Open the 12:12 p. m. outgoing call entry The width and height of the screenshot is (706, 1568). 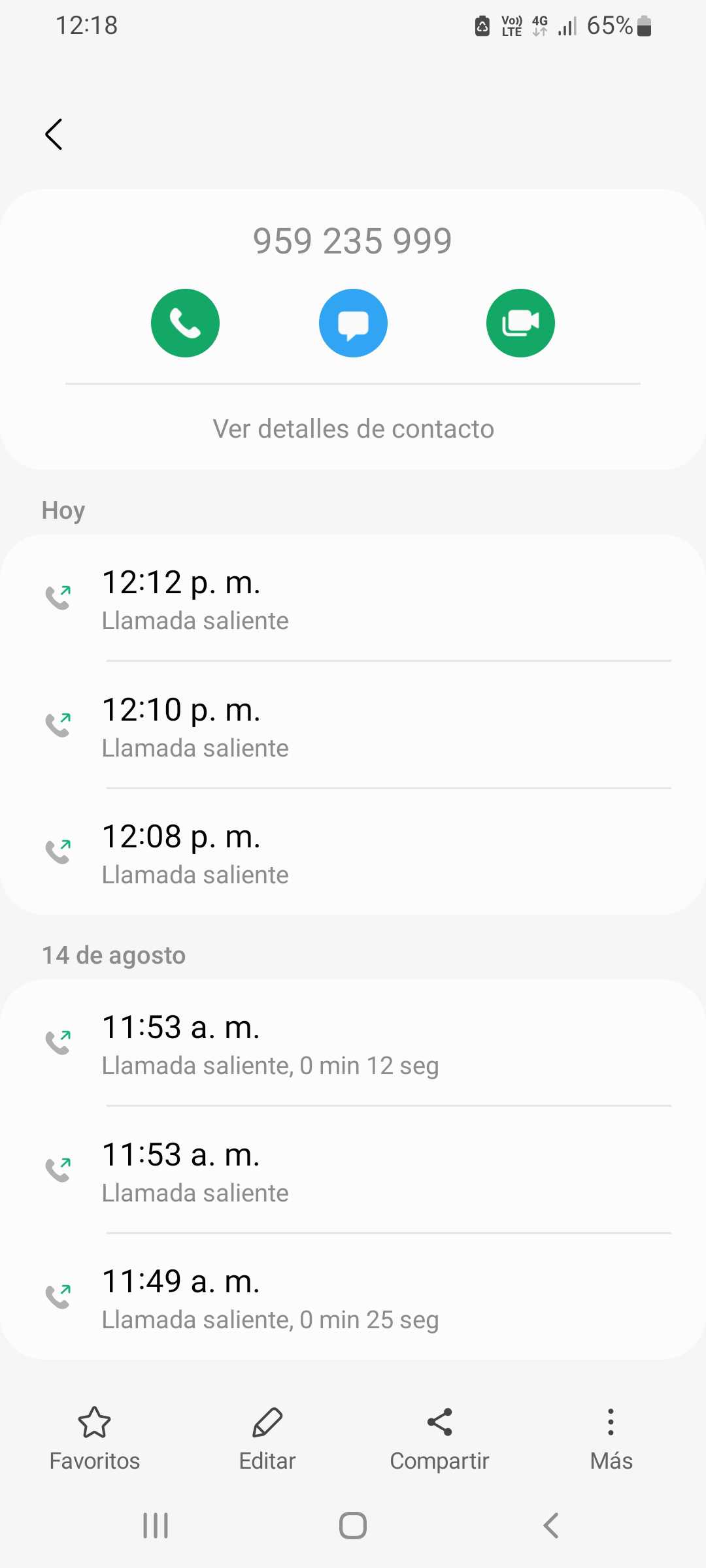353,599
